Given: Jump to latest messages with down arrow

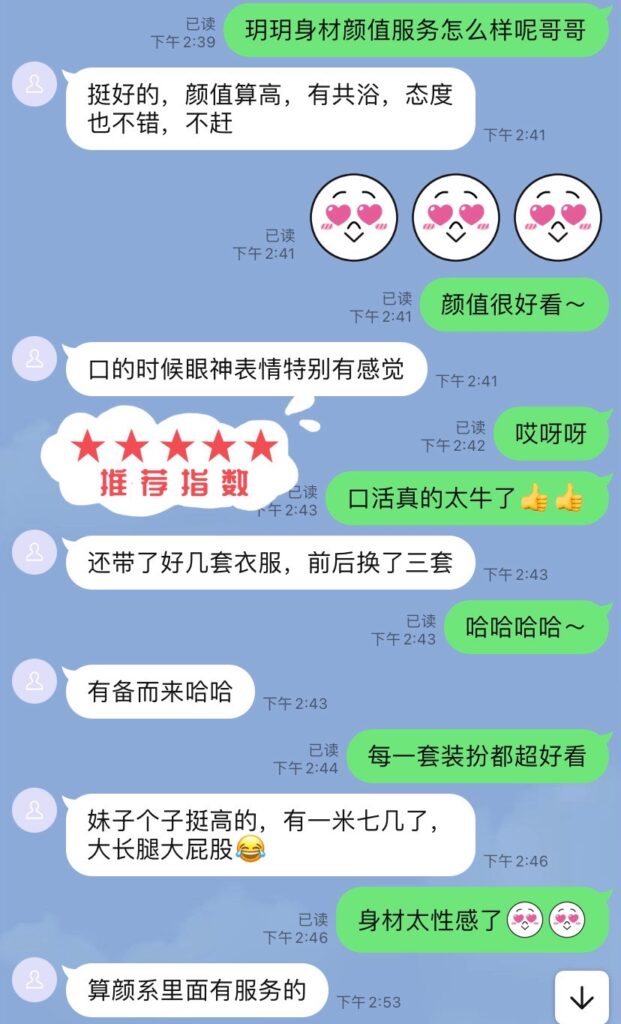Looking at the screenshot, I should click(581, 997).
